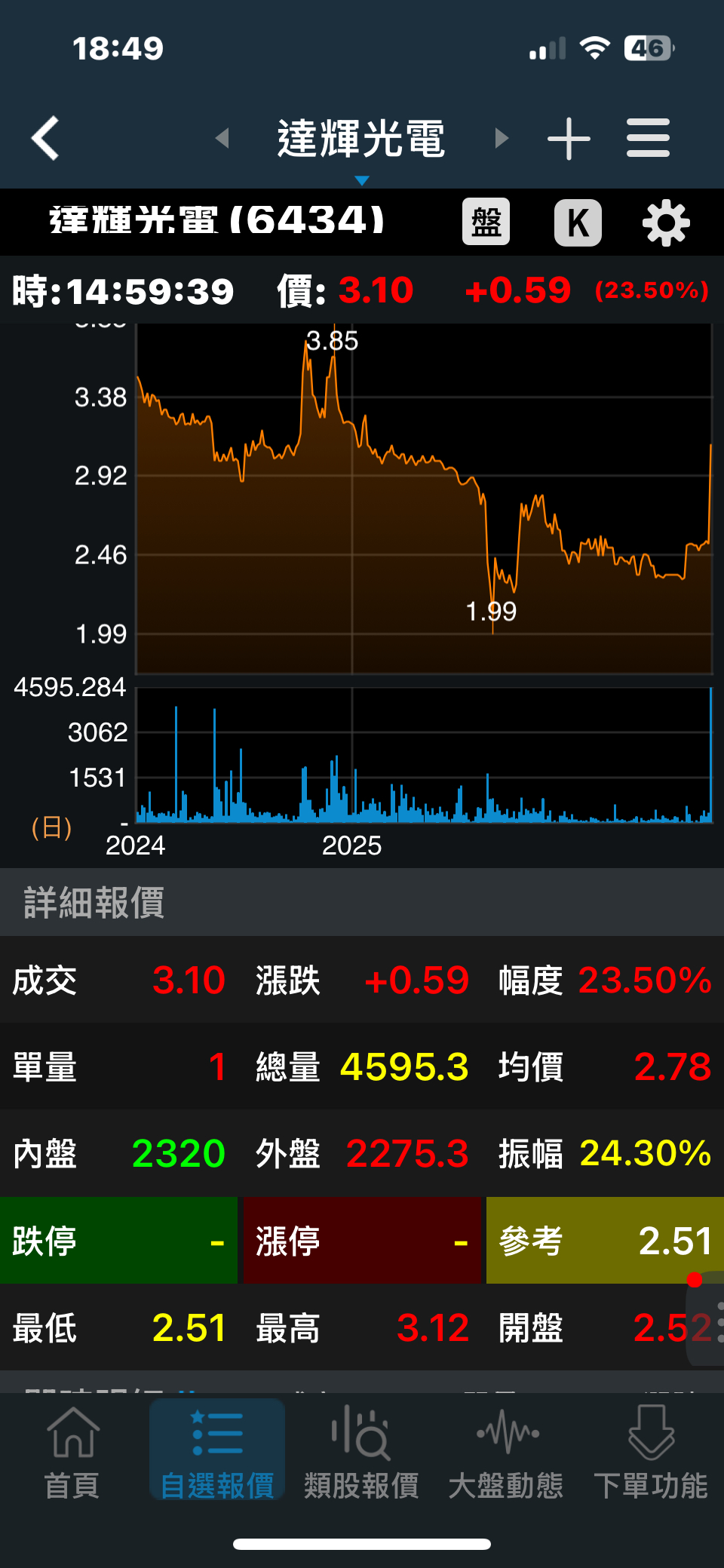Open the 類股報價 sector quotes tab
Screen dimensions: 724x1568
point(361,1451)
